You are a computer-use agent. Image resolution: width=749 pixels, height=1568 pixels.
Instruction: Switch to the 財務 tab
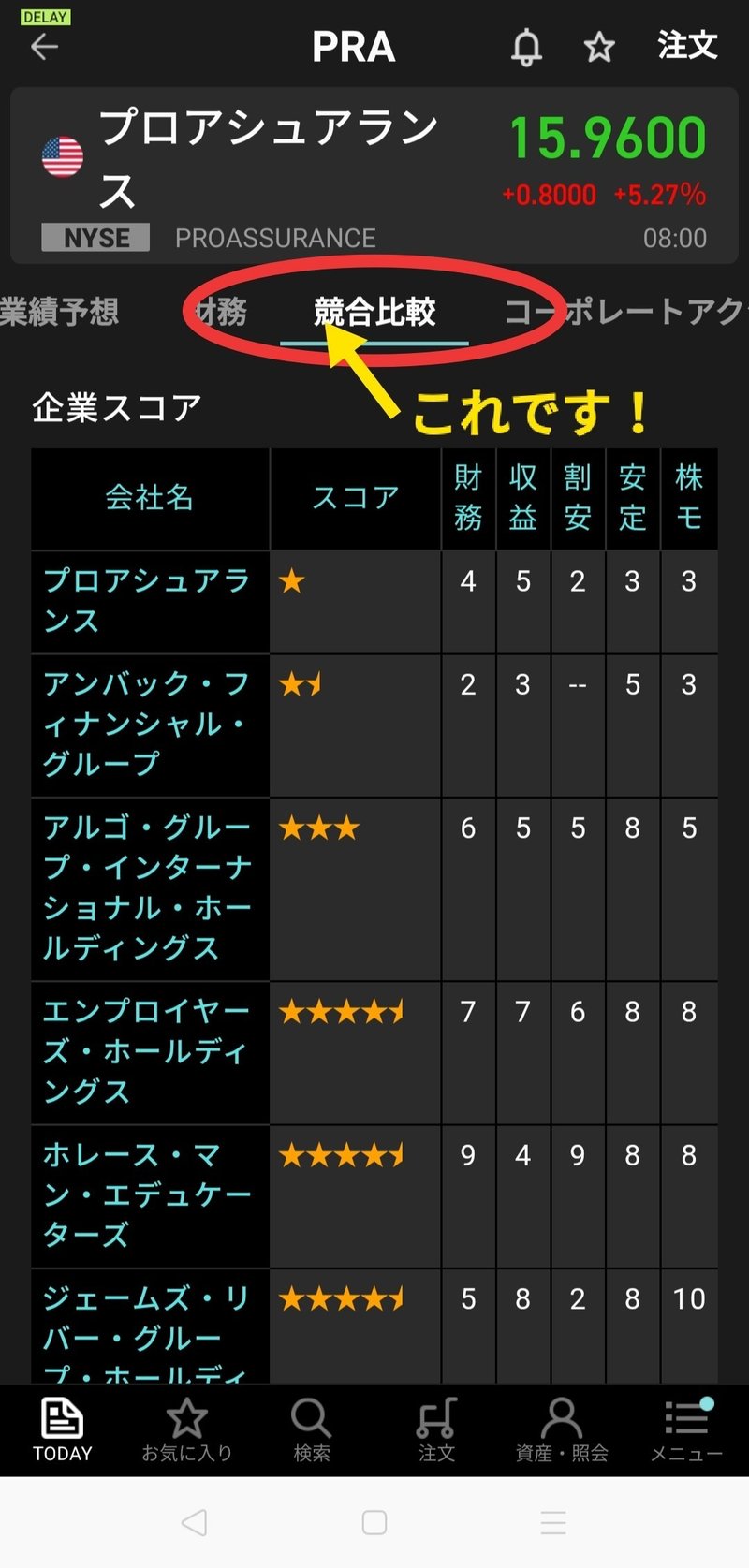tap(223, 312)
